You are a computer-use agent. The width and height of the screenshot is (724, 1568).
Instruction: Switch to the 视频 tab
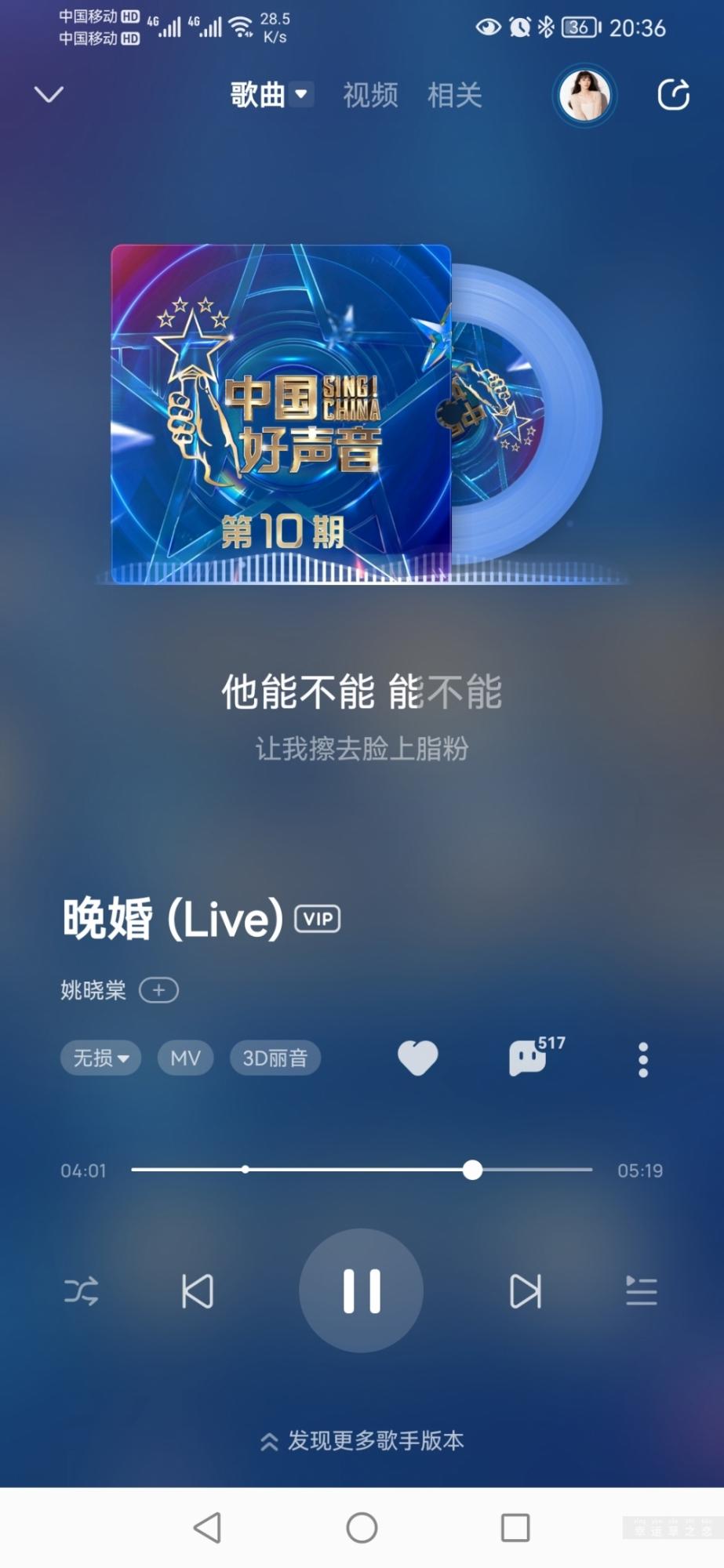370,96
